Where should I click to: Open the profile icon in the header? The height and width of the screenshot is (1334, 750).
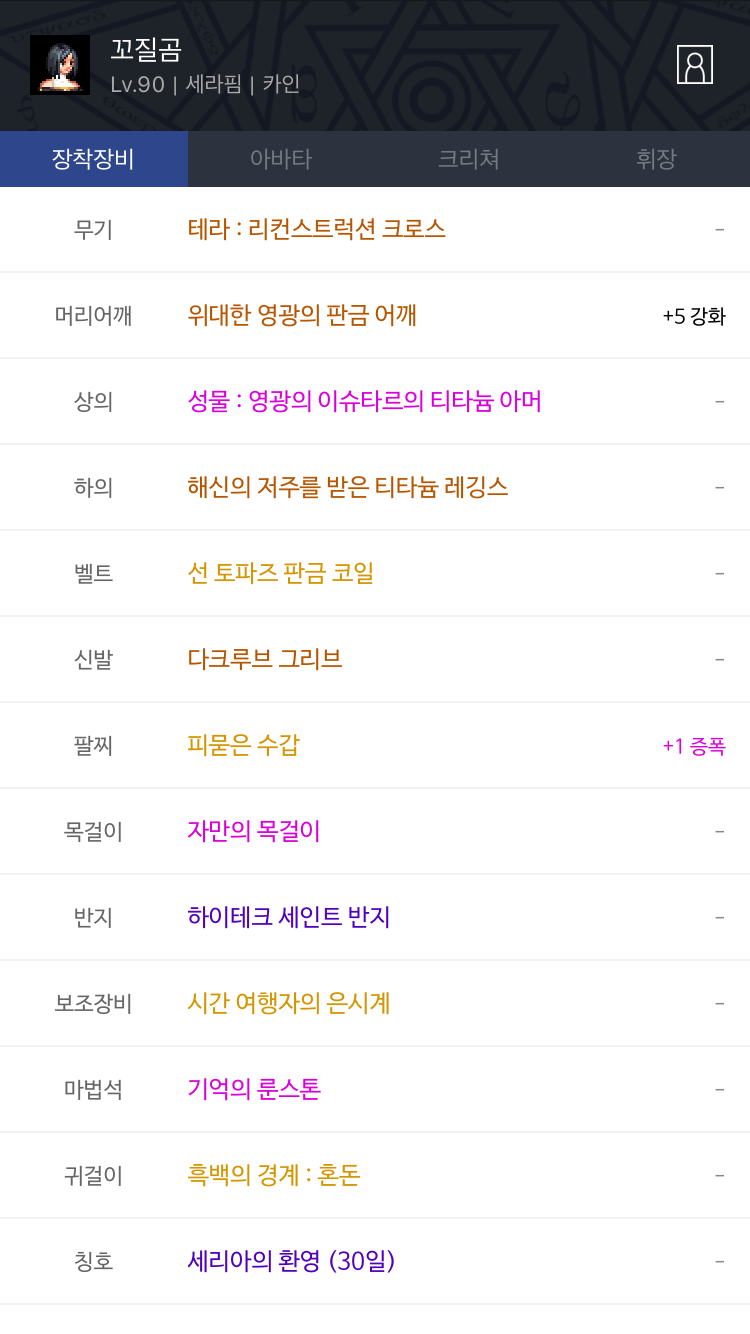[695, 64]
